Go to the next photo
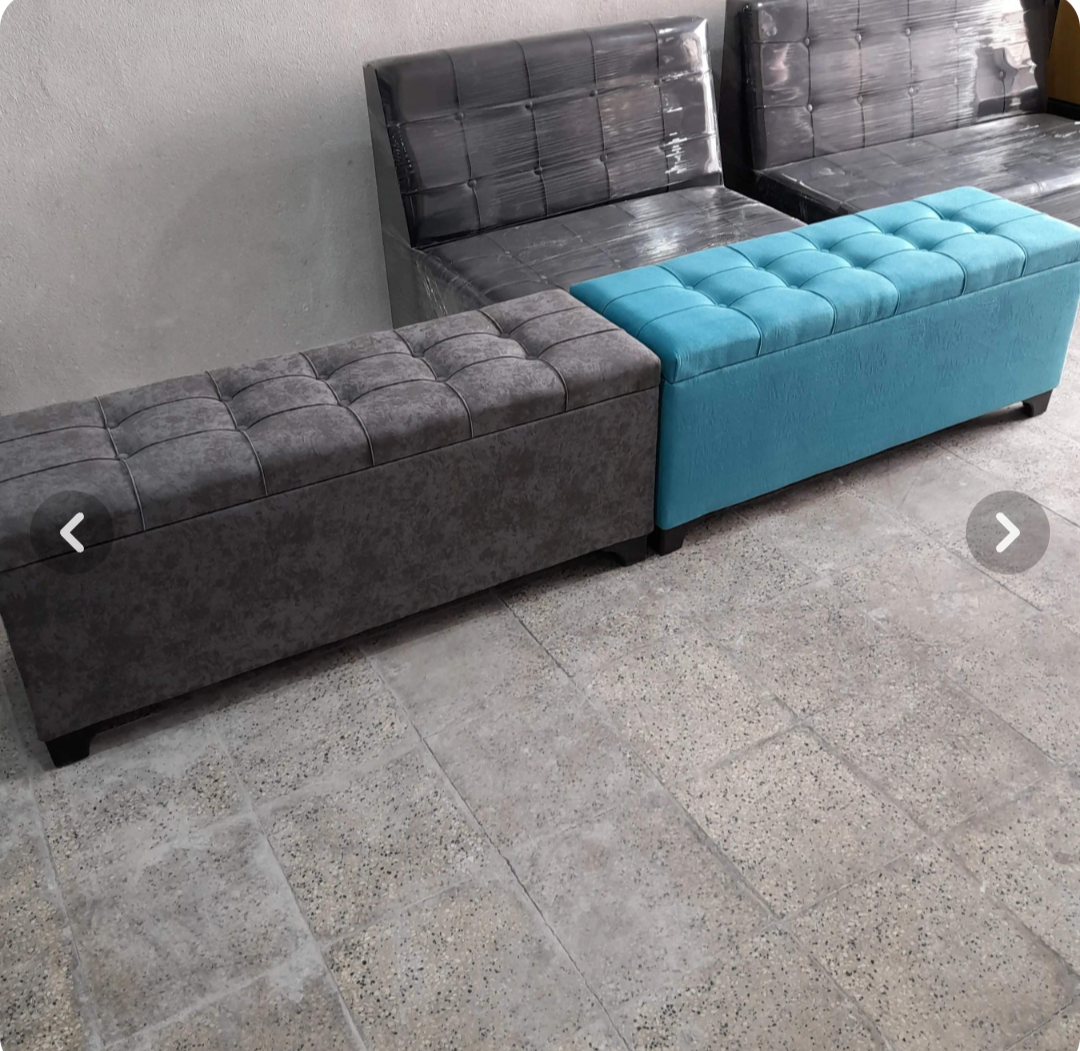Image resolution: width=1080 pixels, height=1051 pixels. click(1007, 532)
